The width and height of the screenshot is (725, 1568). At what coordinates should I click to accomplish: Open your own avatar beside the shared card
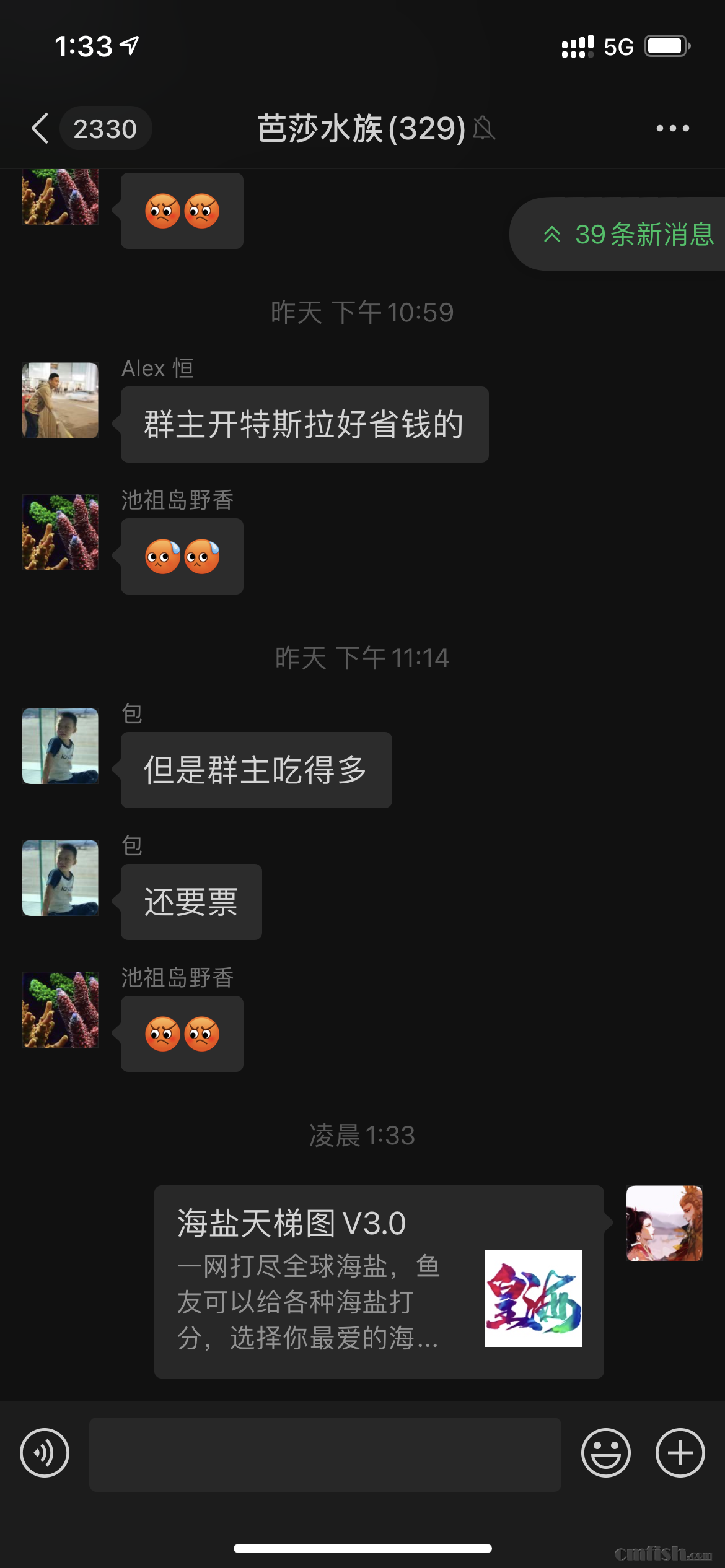(x=664, y=1224)
